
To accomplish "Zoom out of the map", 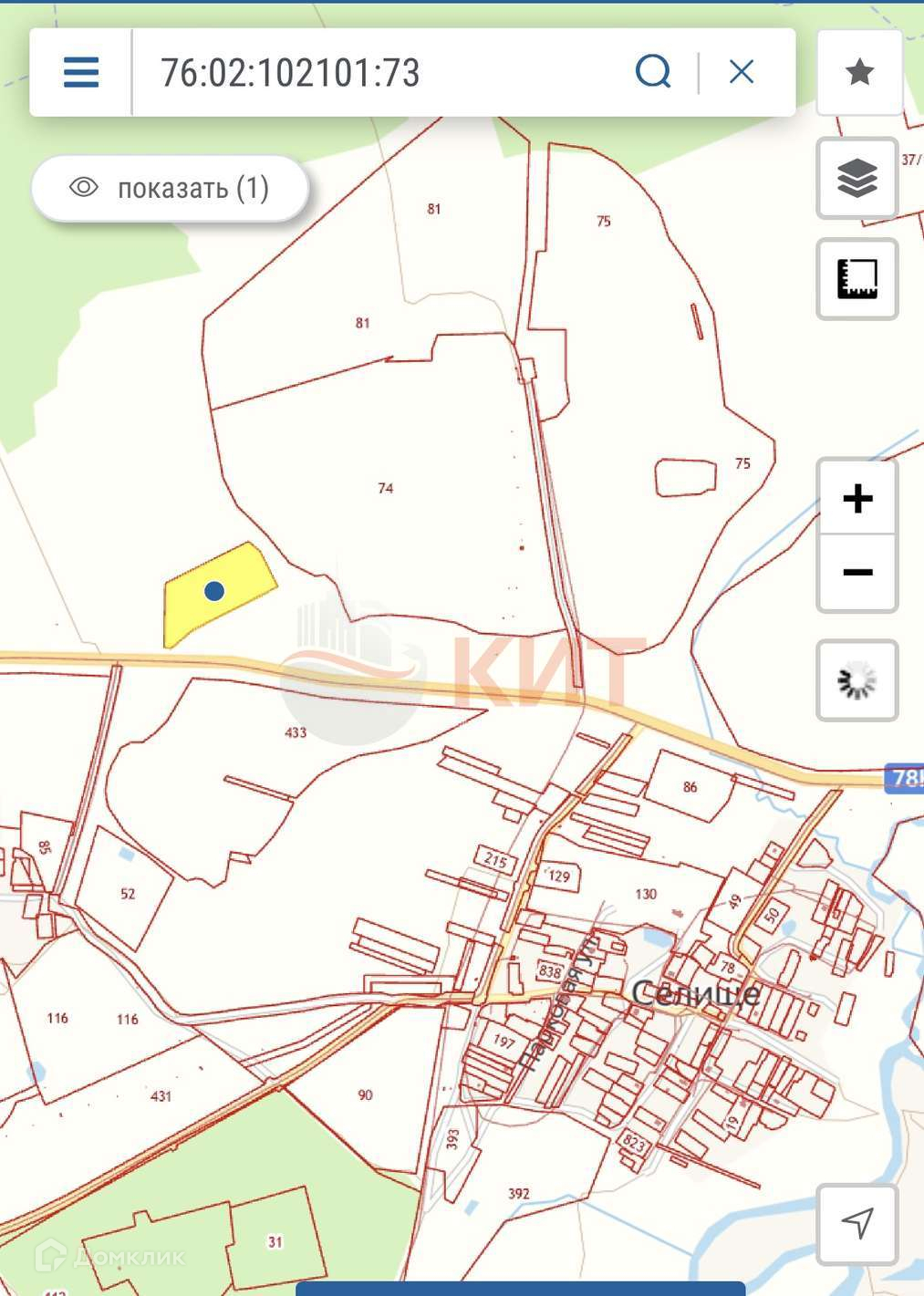I will pos(857,573).
